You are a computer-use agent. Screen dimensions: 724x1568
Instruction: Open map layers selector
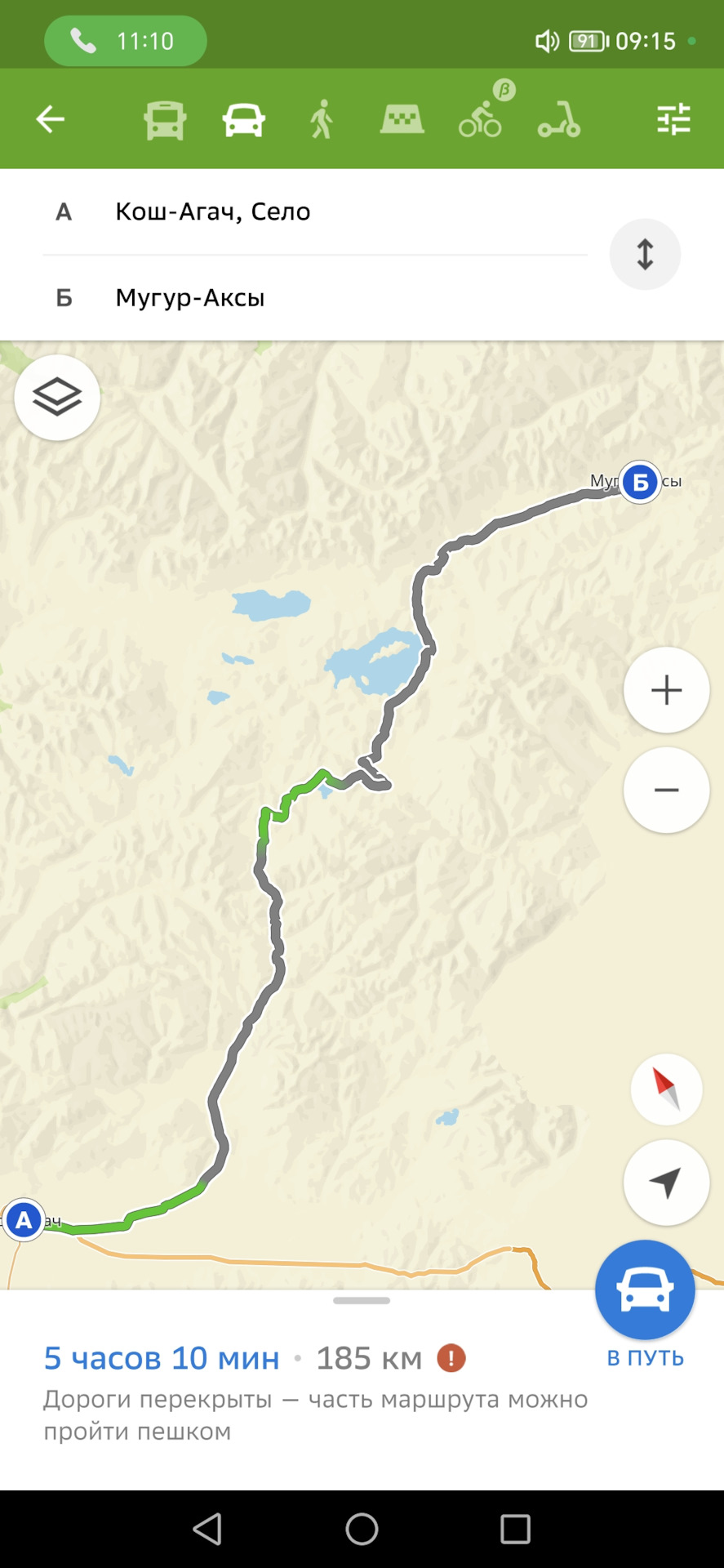57,398
